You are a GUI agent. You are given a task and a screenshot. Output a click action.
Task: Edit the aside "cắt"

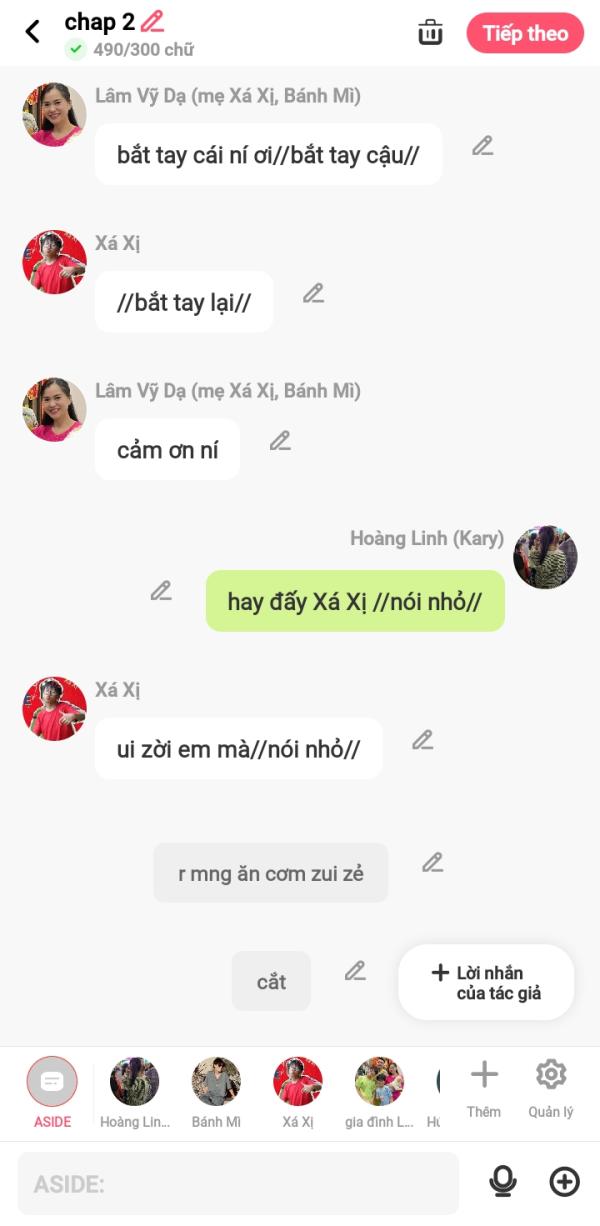coord(355,971)
